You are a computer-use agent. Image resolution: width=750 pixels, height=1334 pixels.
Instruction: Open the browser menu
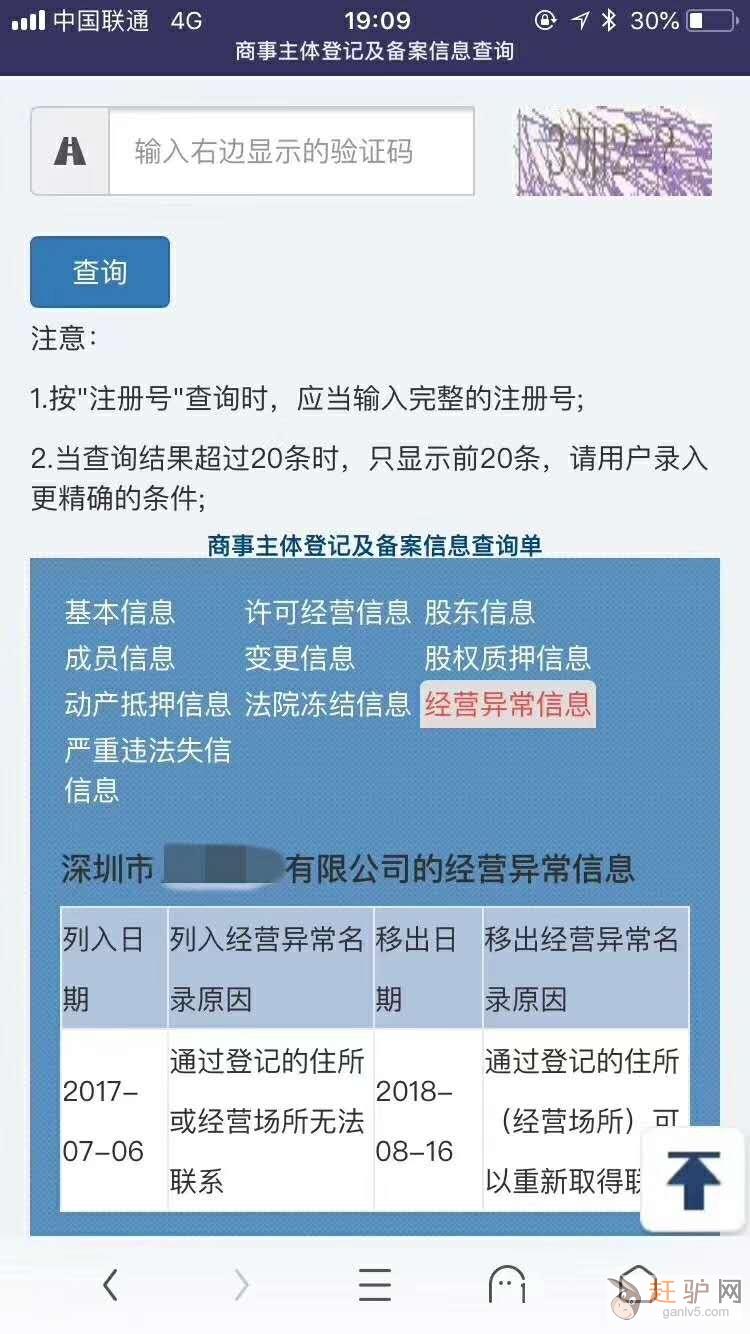375,1285
